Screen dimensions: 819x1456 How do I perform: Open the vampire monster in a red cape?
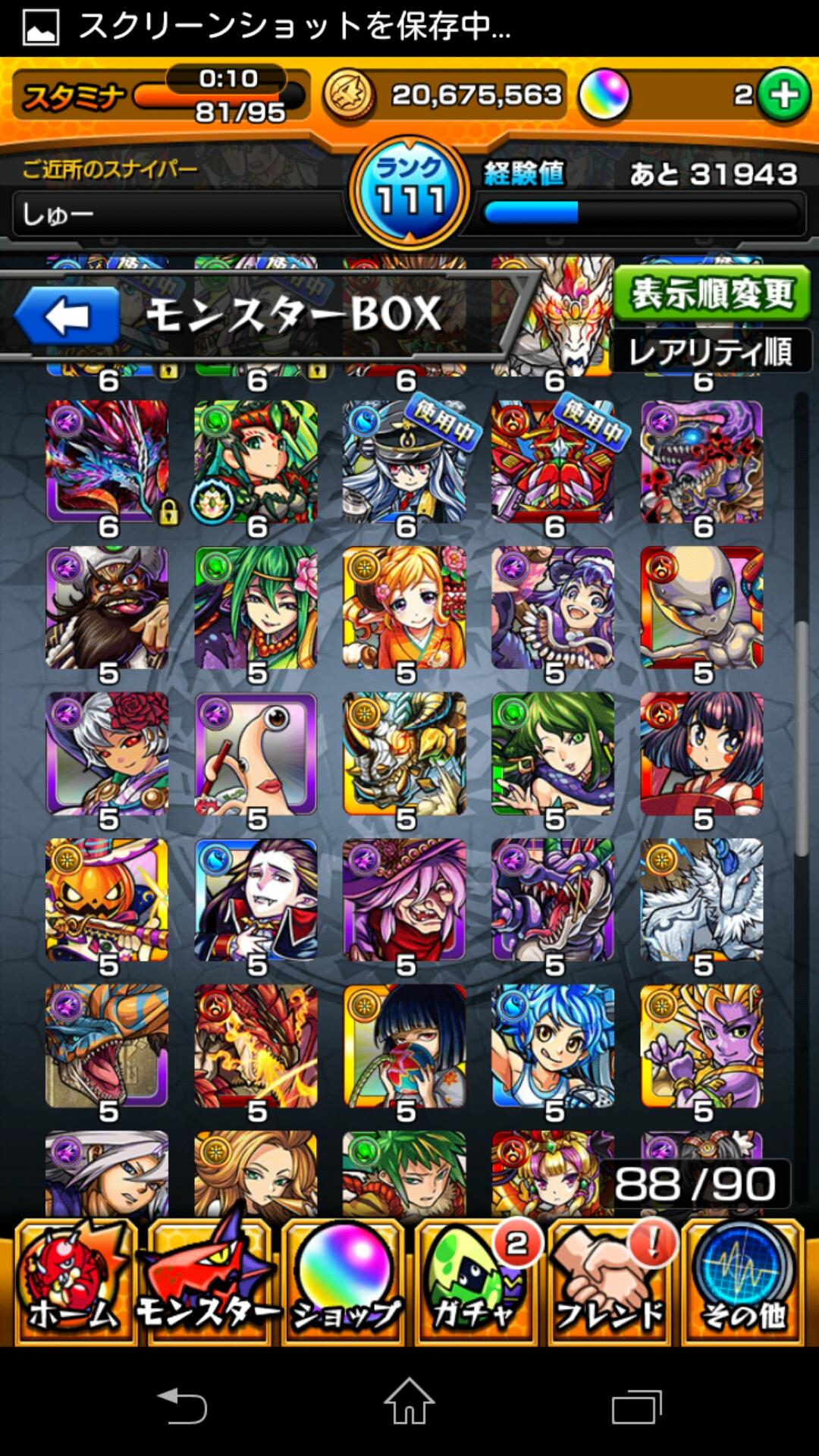pos(256,899)
